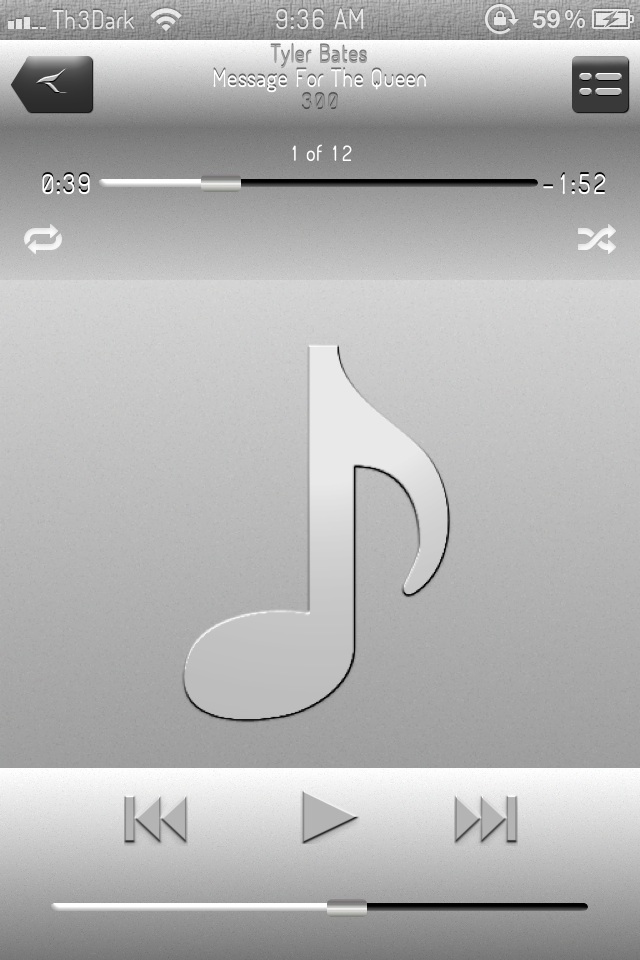Skip to the previous track
640x960 pixels.
155,819
